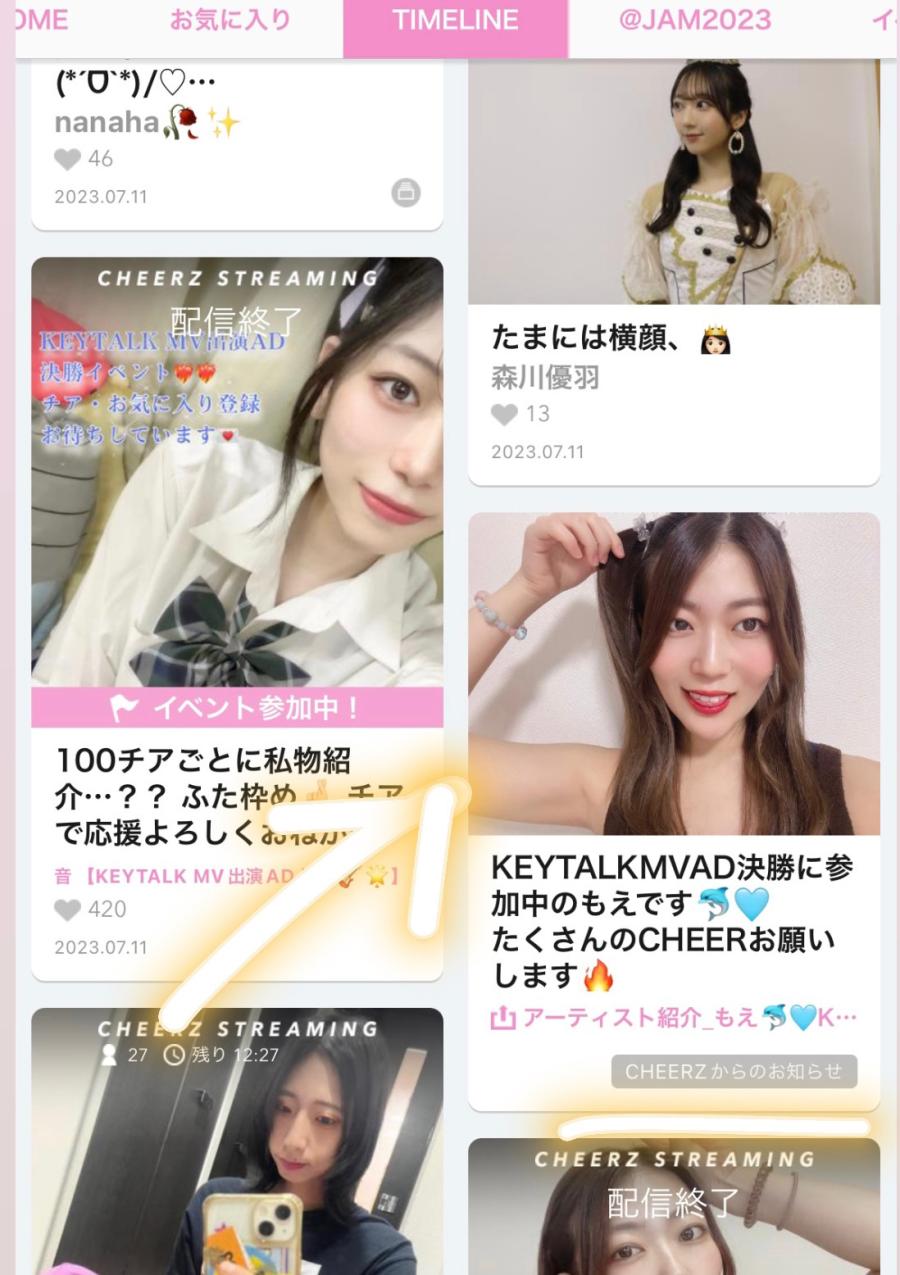
Task: Open the @JAM2023 tab
Action: [x=695, y=22]
